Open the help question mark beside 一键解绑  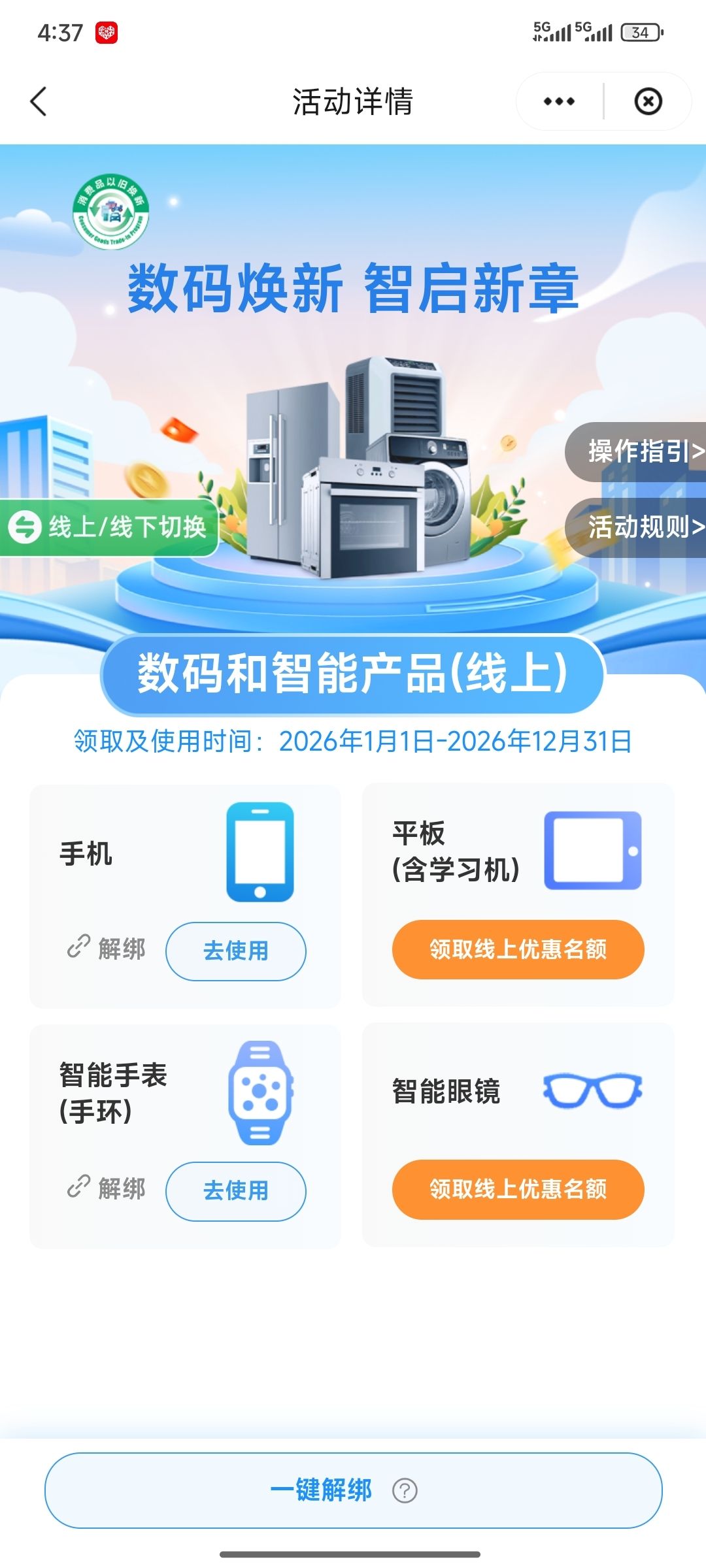(405, 1491)
